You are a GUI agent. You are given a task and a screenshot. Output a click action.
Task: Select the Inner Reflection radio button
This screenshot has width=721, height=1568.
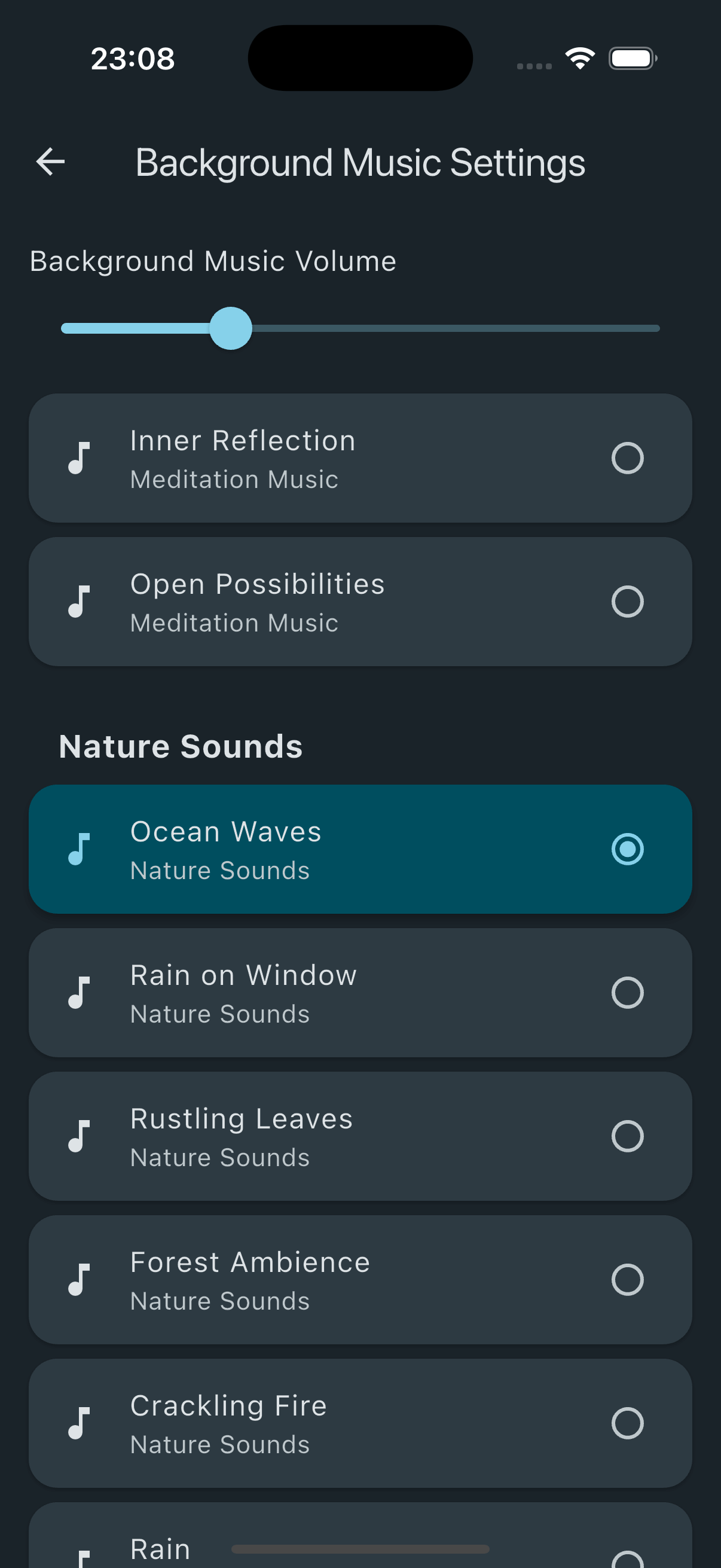coord(628,457)
